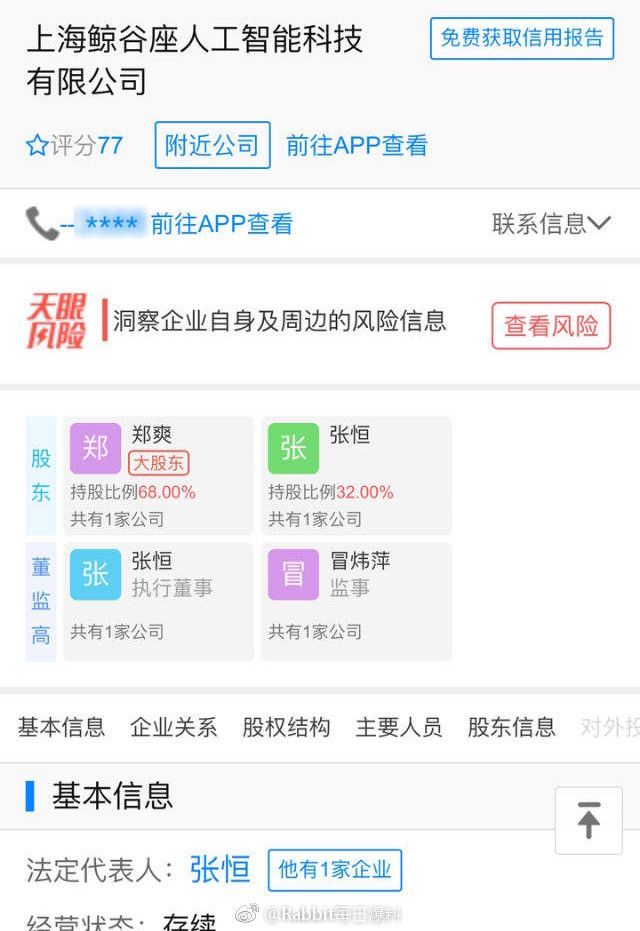Switch to 基本信息 tab
This screenshot has height=931, width=640.
(62, 727)
